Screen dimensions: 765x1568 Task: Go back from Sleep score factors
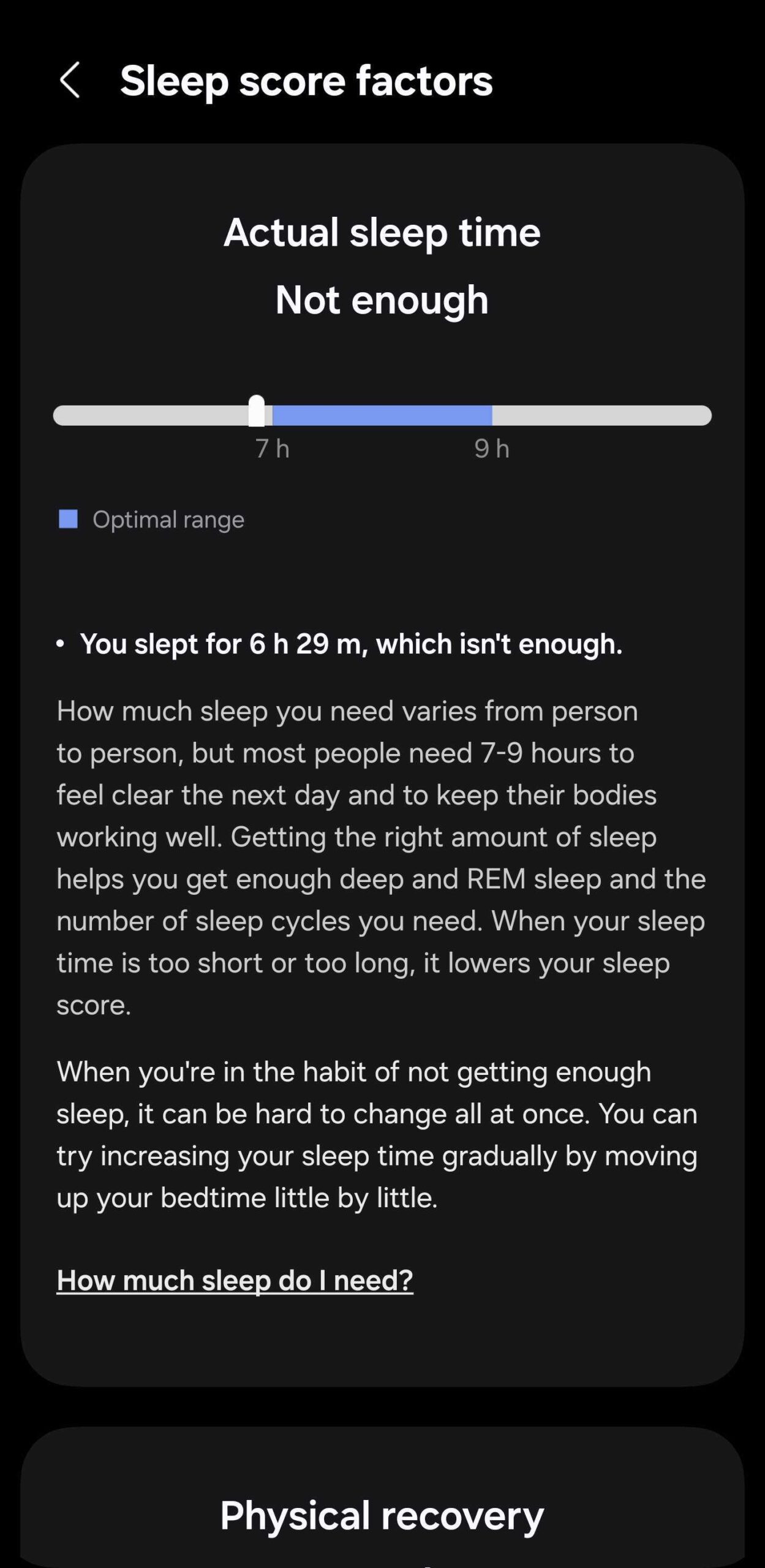[x=69, y=80]
